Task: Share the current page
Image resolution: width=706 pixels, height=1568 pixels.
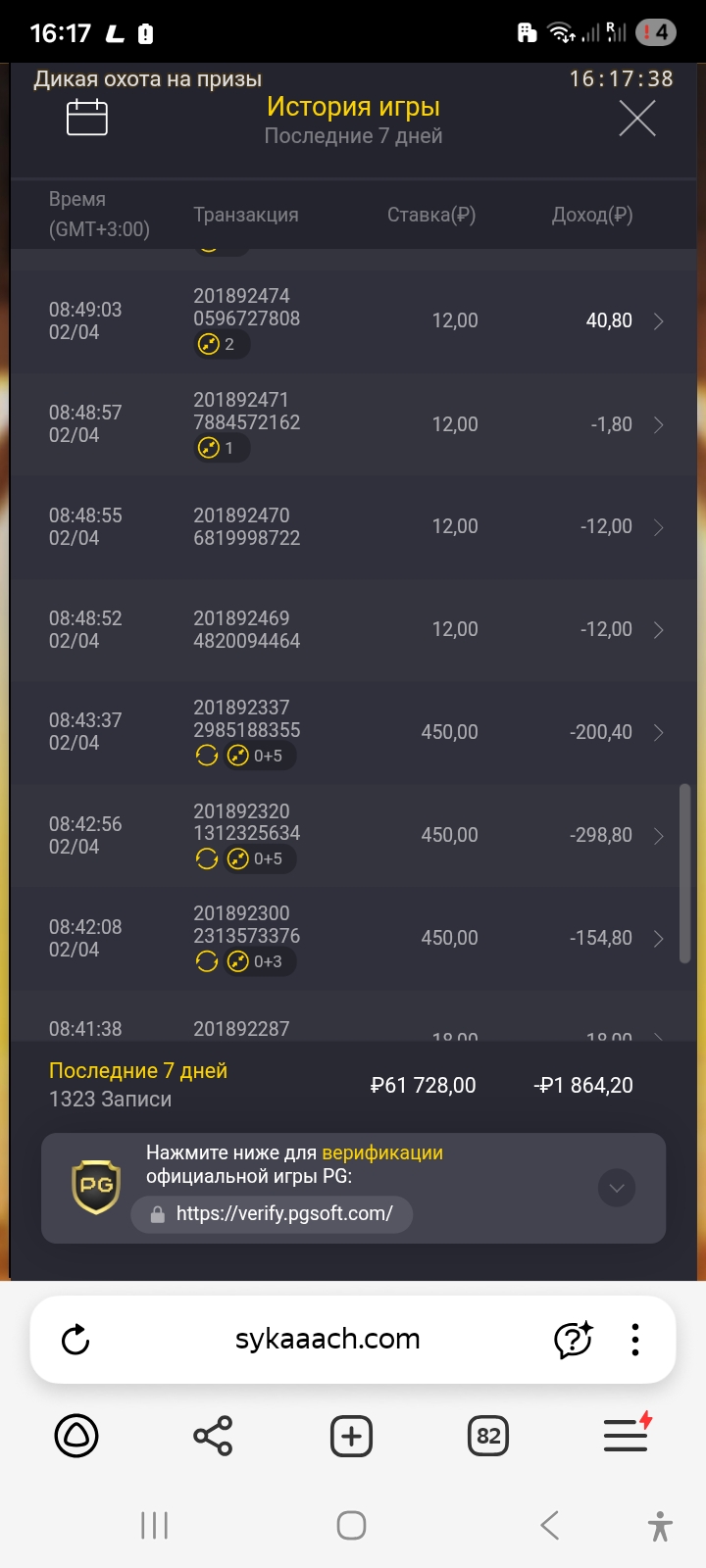Action: pyautogui.click(x=213, y=1437)
